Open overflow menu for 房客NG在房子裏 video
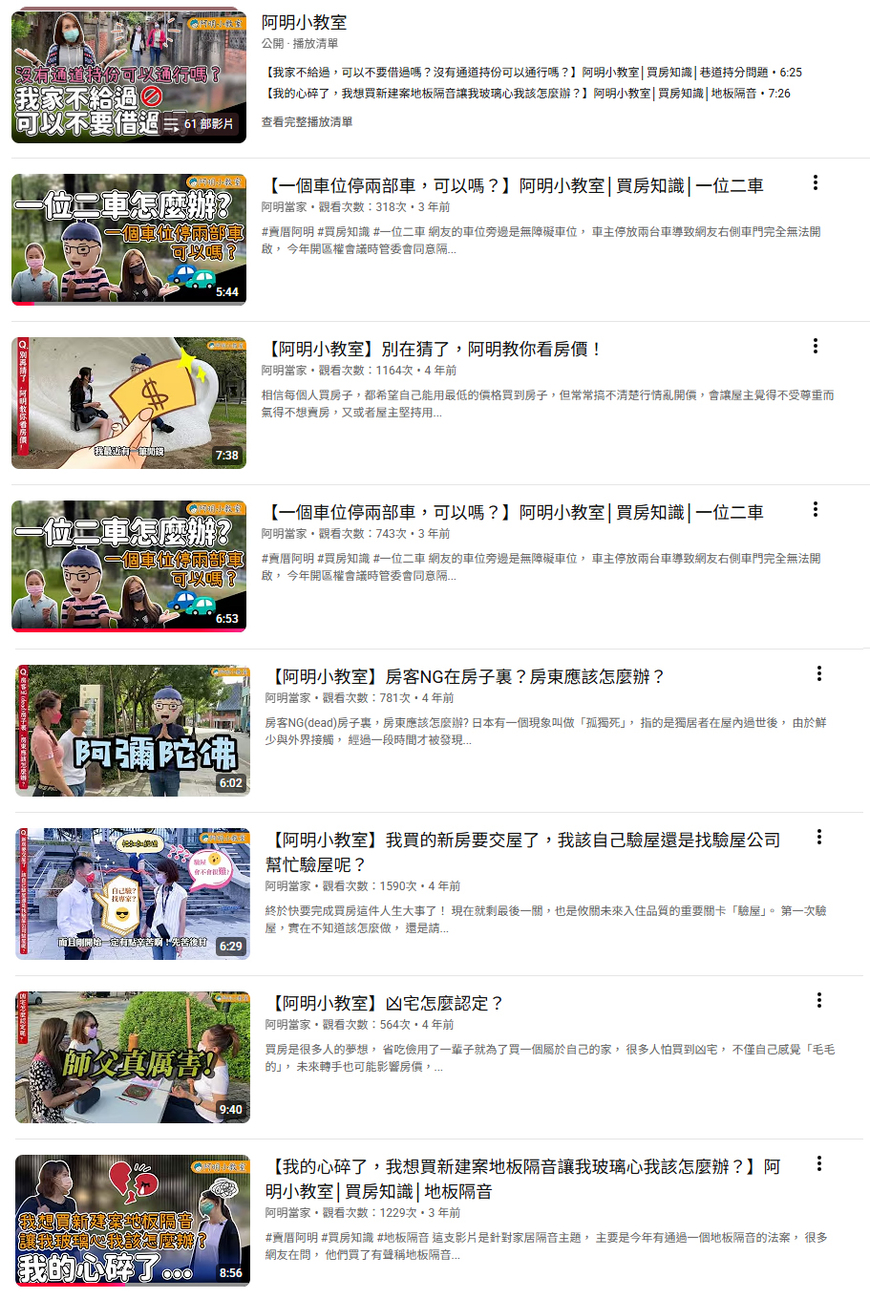Image resolution: width=870 pixels, height=1299 pixels. [818, 673]
